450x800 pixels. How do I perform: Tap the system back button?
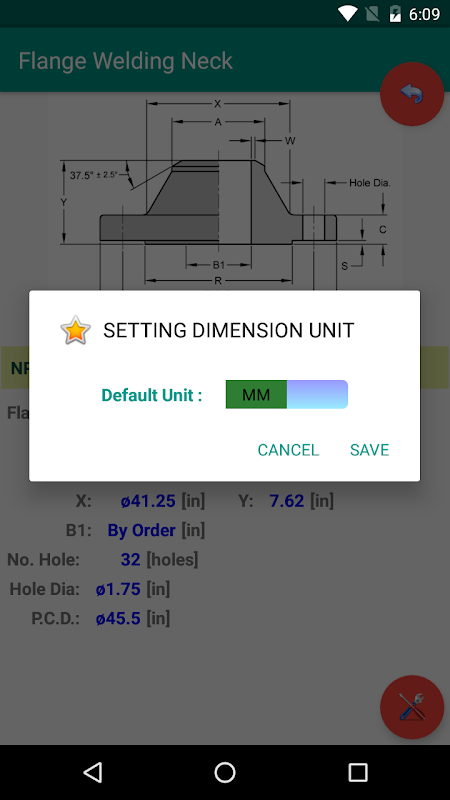pyautogui.click(x=92, y=772)
